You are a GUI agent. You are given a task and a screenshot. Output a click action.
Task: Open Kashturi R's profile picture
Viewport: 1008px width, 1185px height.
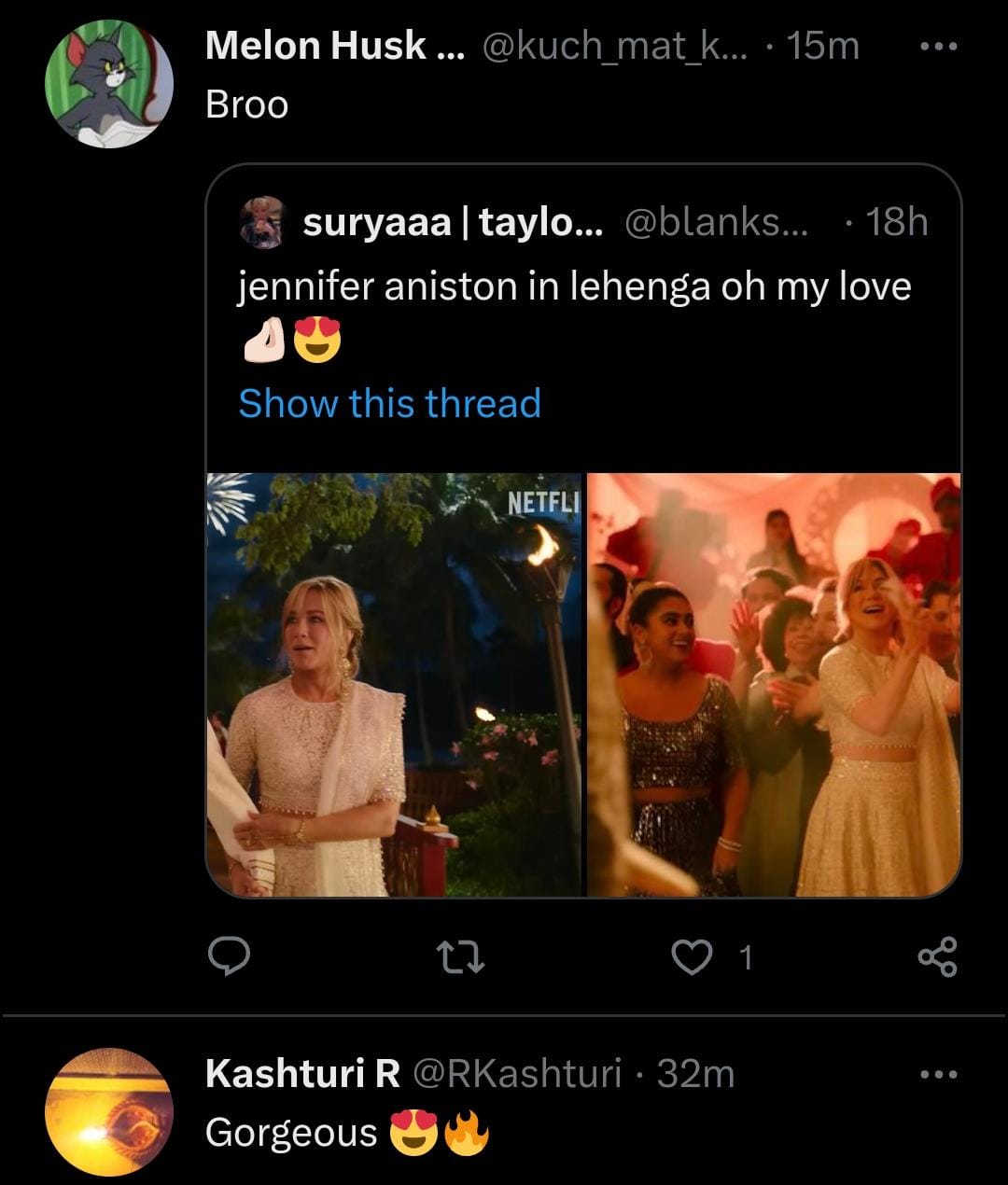[109, 1111]
